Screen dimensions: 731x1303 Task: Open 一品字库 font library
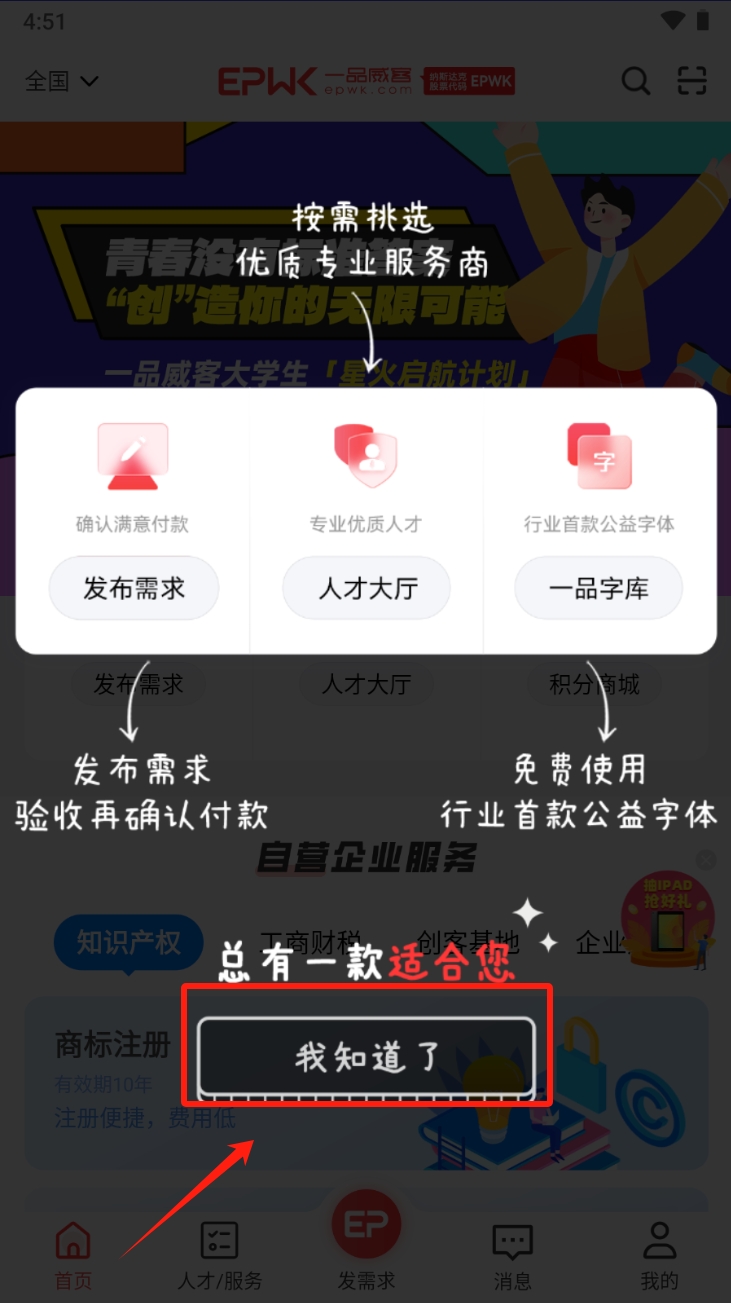(x=598, y=588)
